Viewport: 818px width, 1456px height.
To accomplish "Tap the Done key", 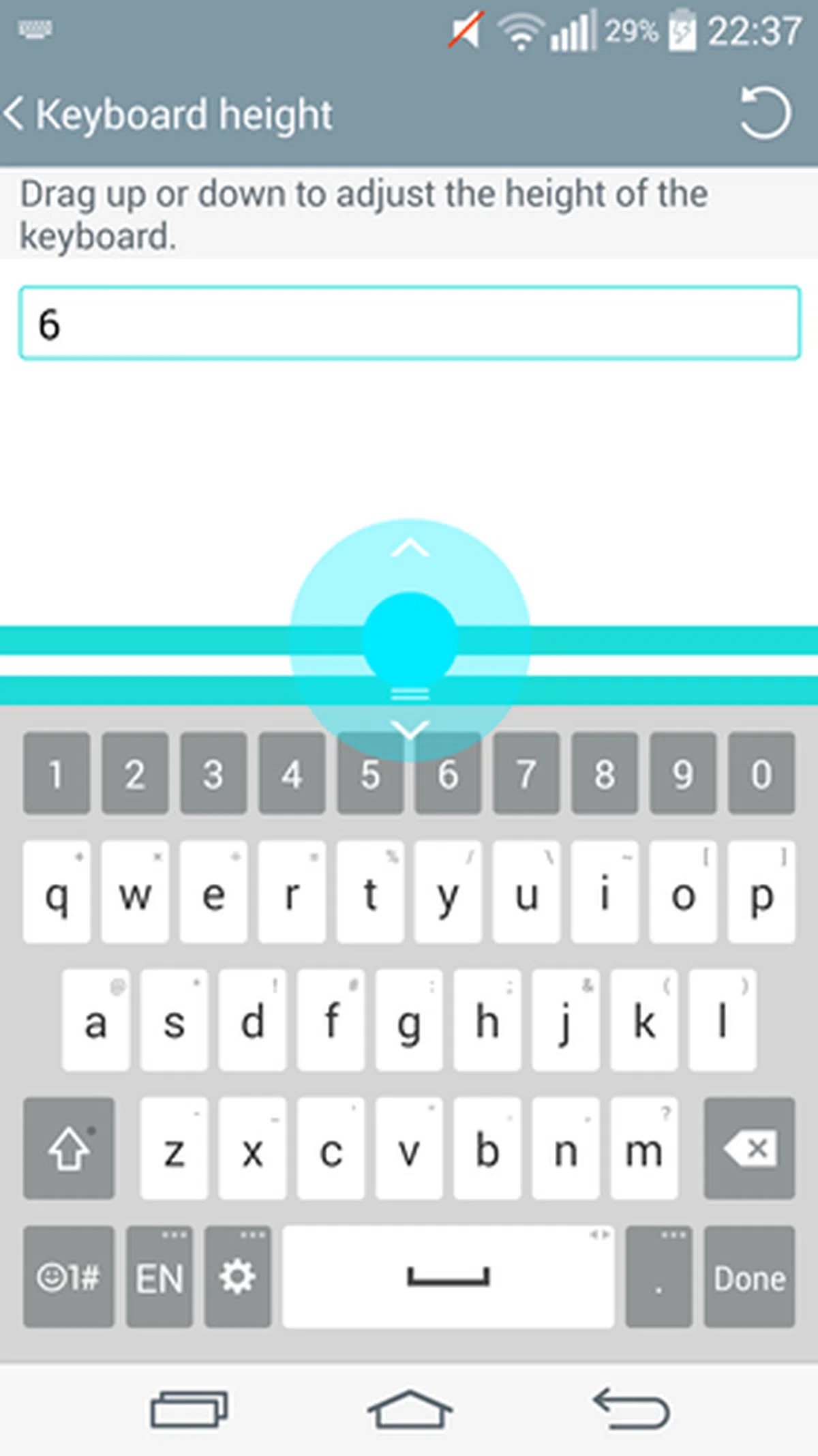I will point(749,1277).
